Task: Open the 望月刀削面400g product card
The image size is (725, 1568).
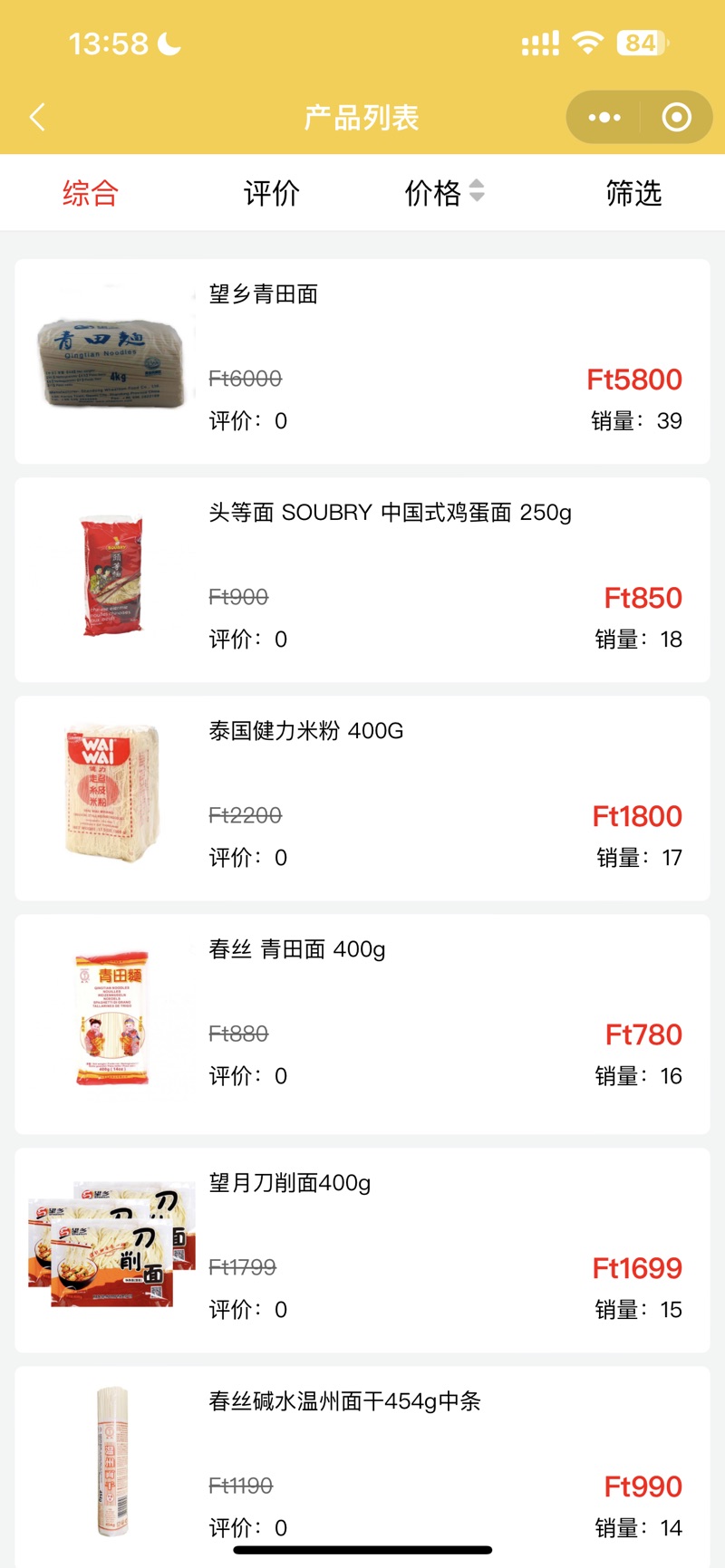Action: pyautogui.click(x=362, y=1250)
